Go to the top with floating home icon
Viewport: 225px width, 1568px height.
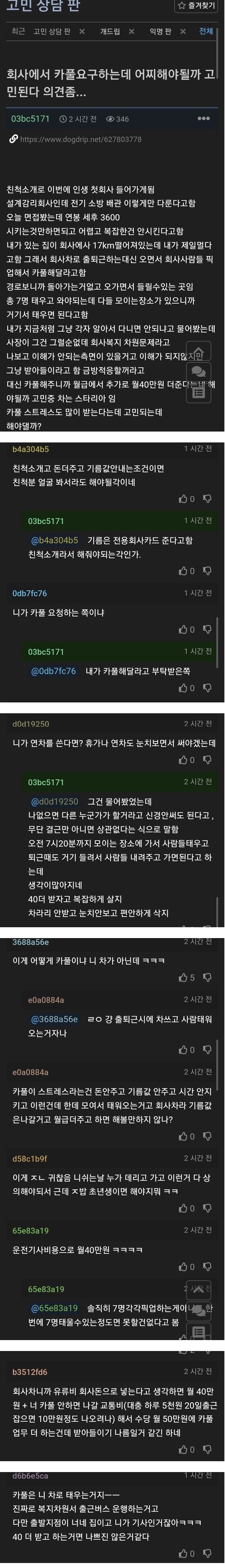(x=198, y=351)
